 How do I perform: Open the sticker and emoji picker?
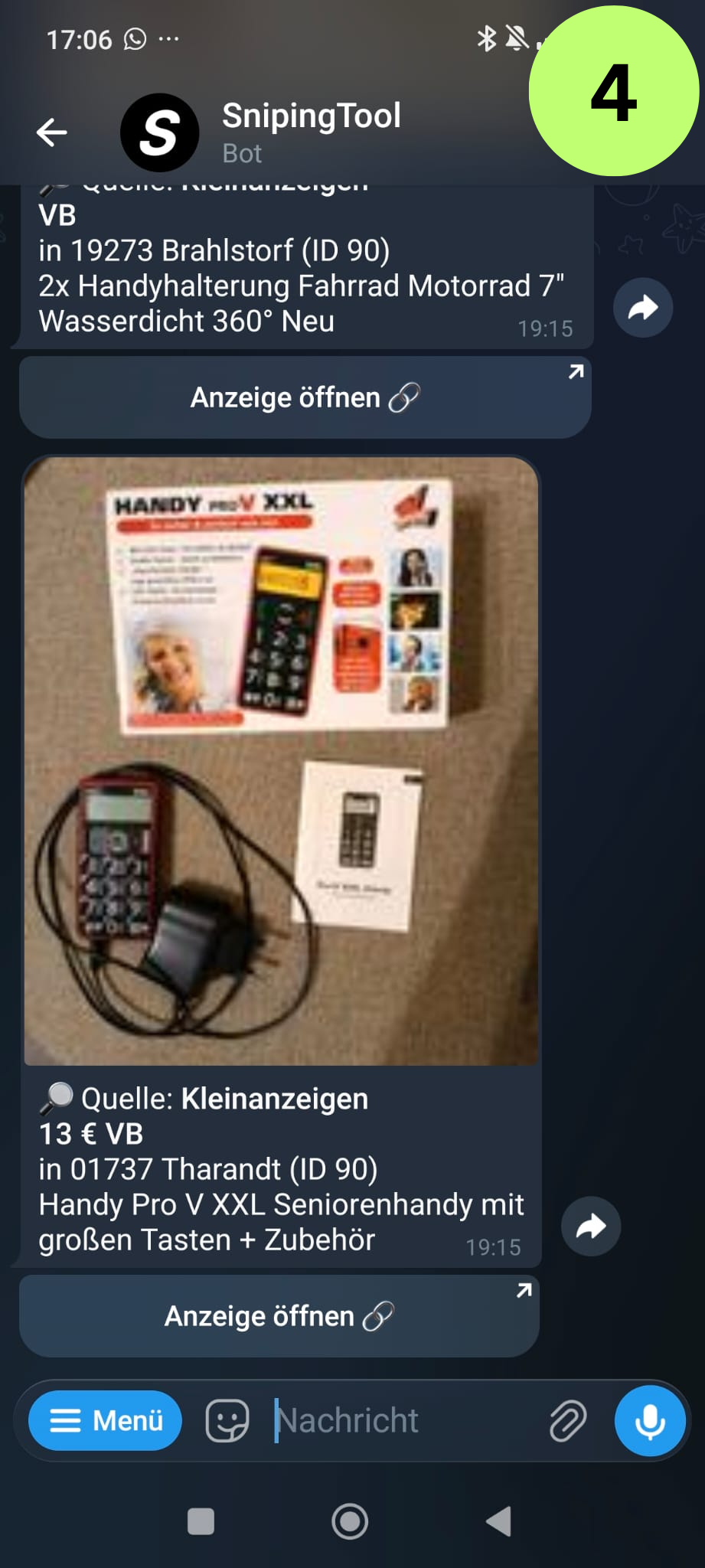click(x=227, y=1420)
